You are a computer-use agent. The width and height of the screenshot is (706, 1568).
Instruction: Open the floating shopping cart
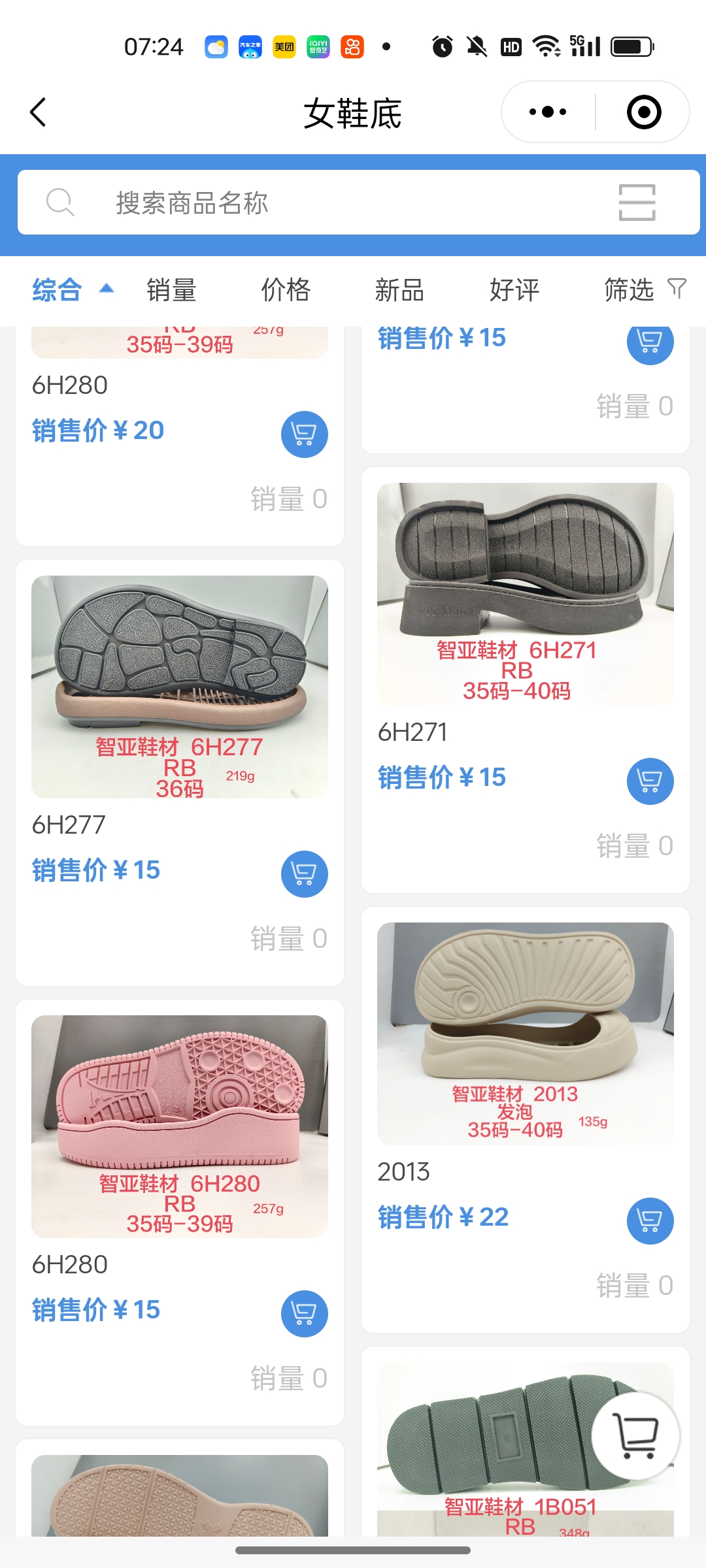click(635, 1436)
